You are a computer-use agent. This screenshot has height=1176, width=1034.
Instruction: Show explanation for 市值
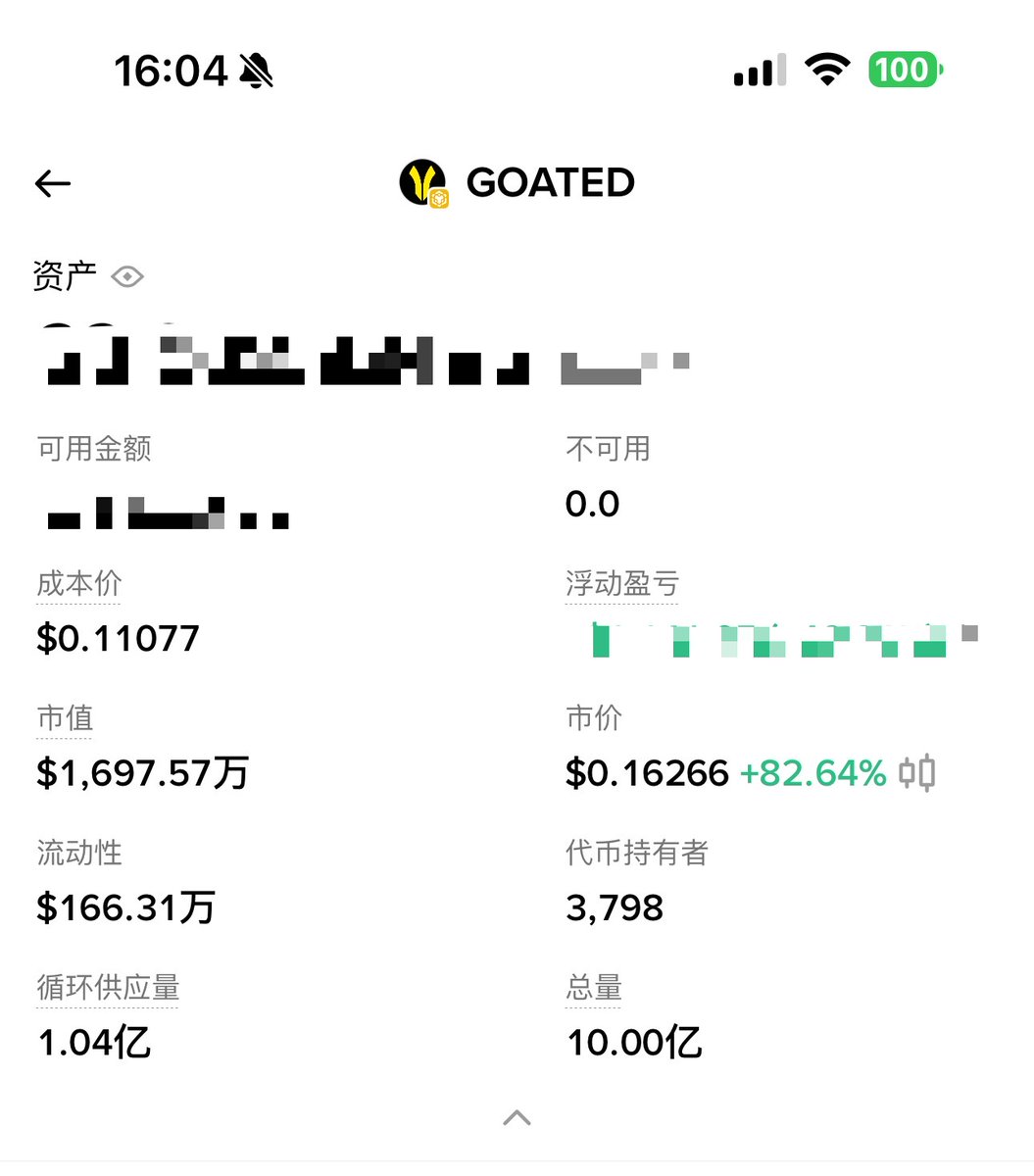65,718
